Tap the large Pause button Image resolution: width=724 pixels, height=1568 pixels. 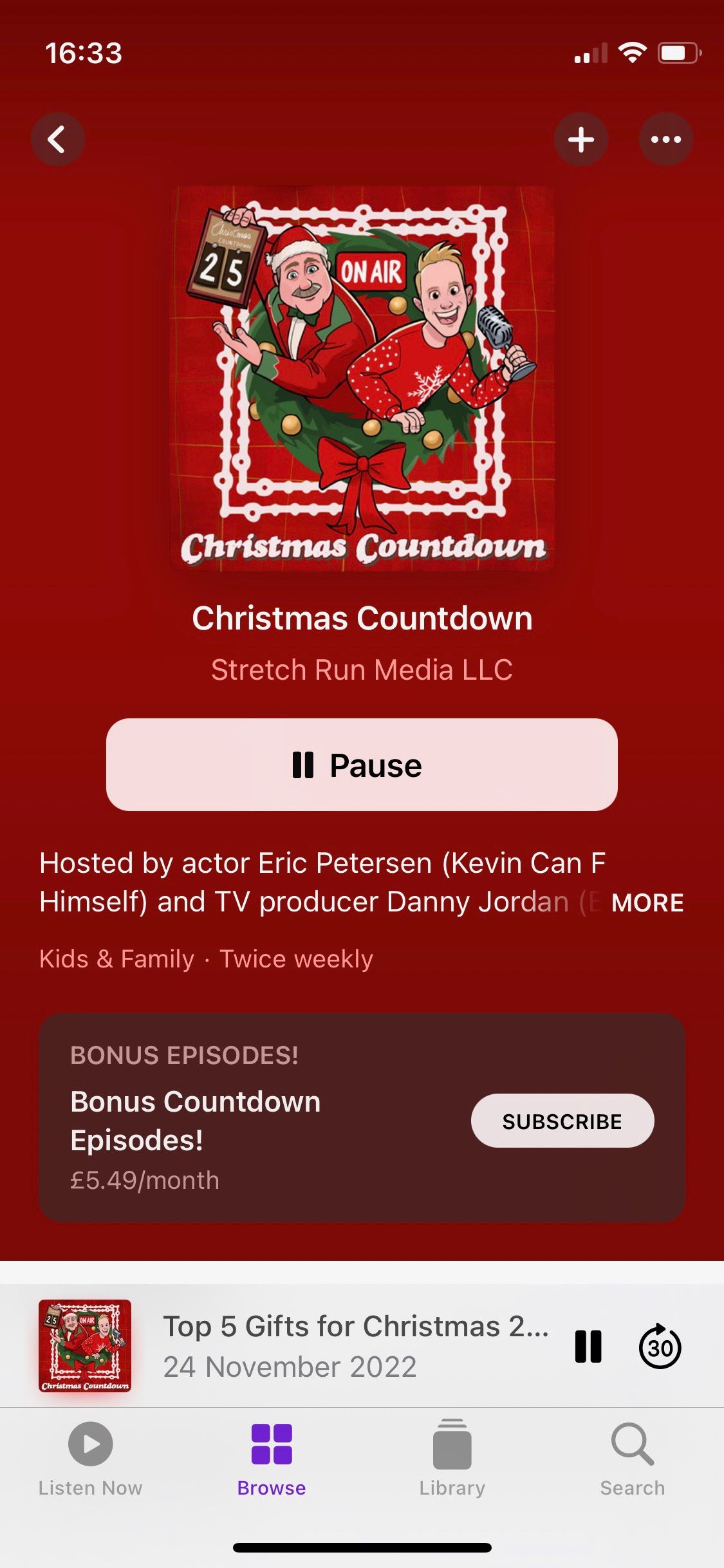[x=362, y=765]
